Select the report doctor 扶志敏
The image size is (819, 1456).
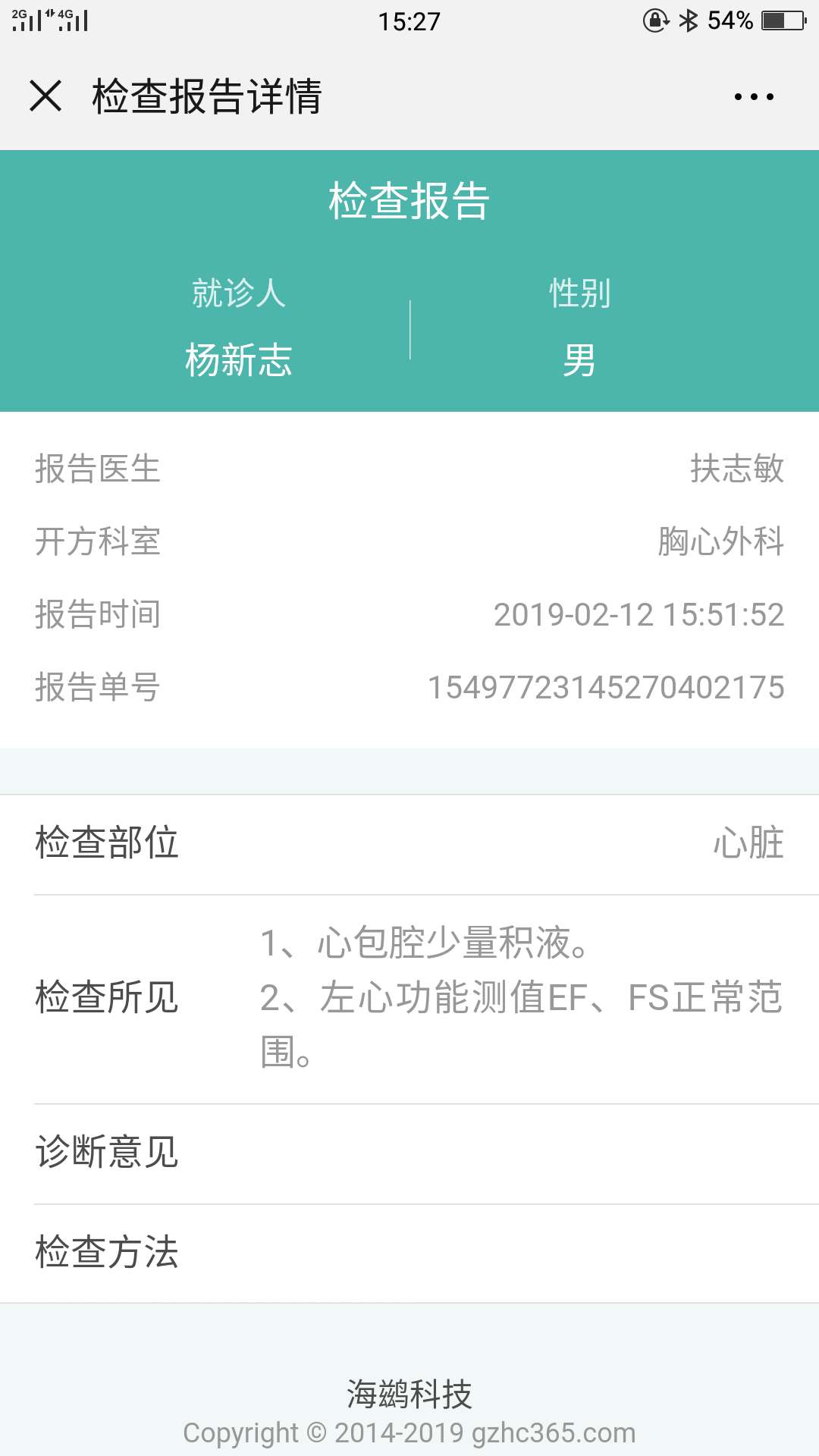tap(737, 469)
